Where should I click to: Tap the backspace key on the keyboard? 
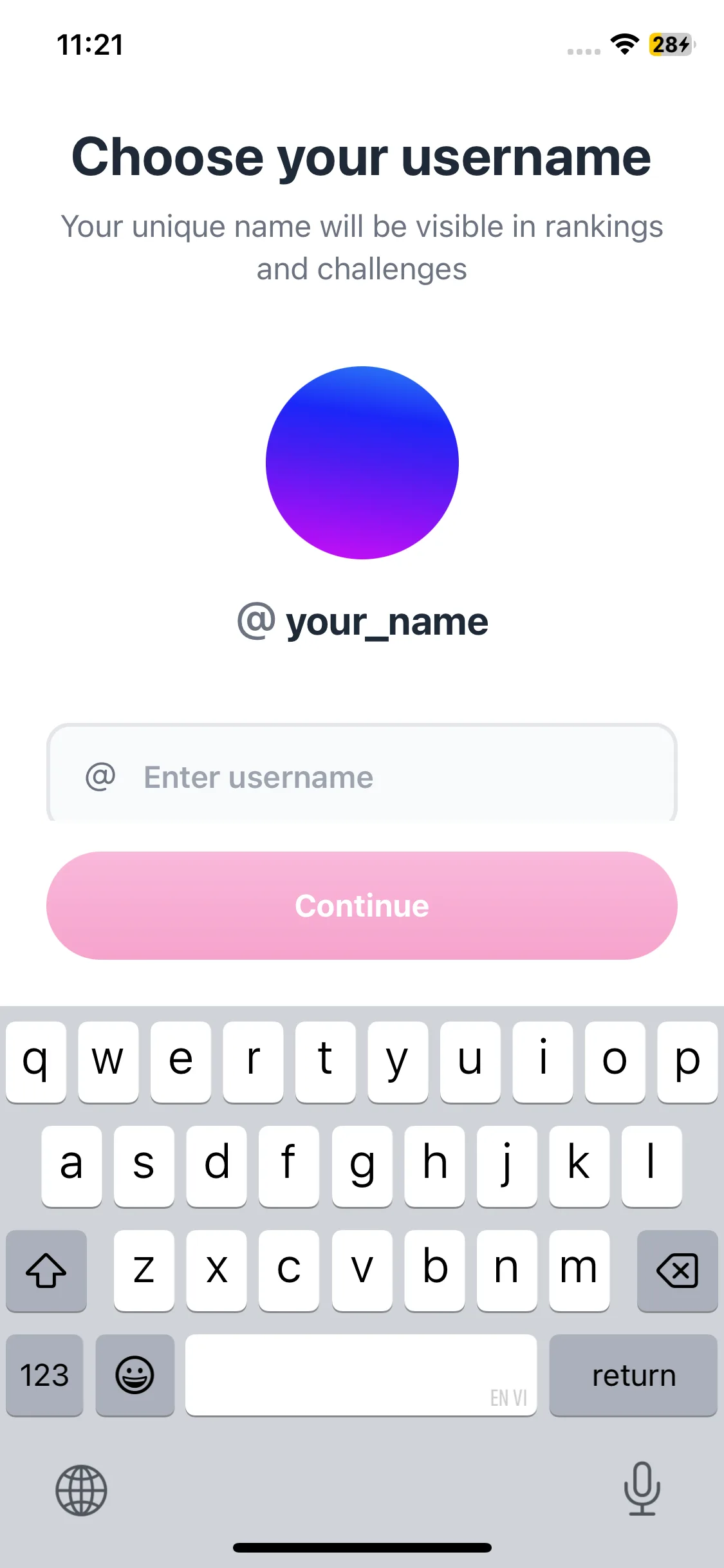[x=676, y=1271]
